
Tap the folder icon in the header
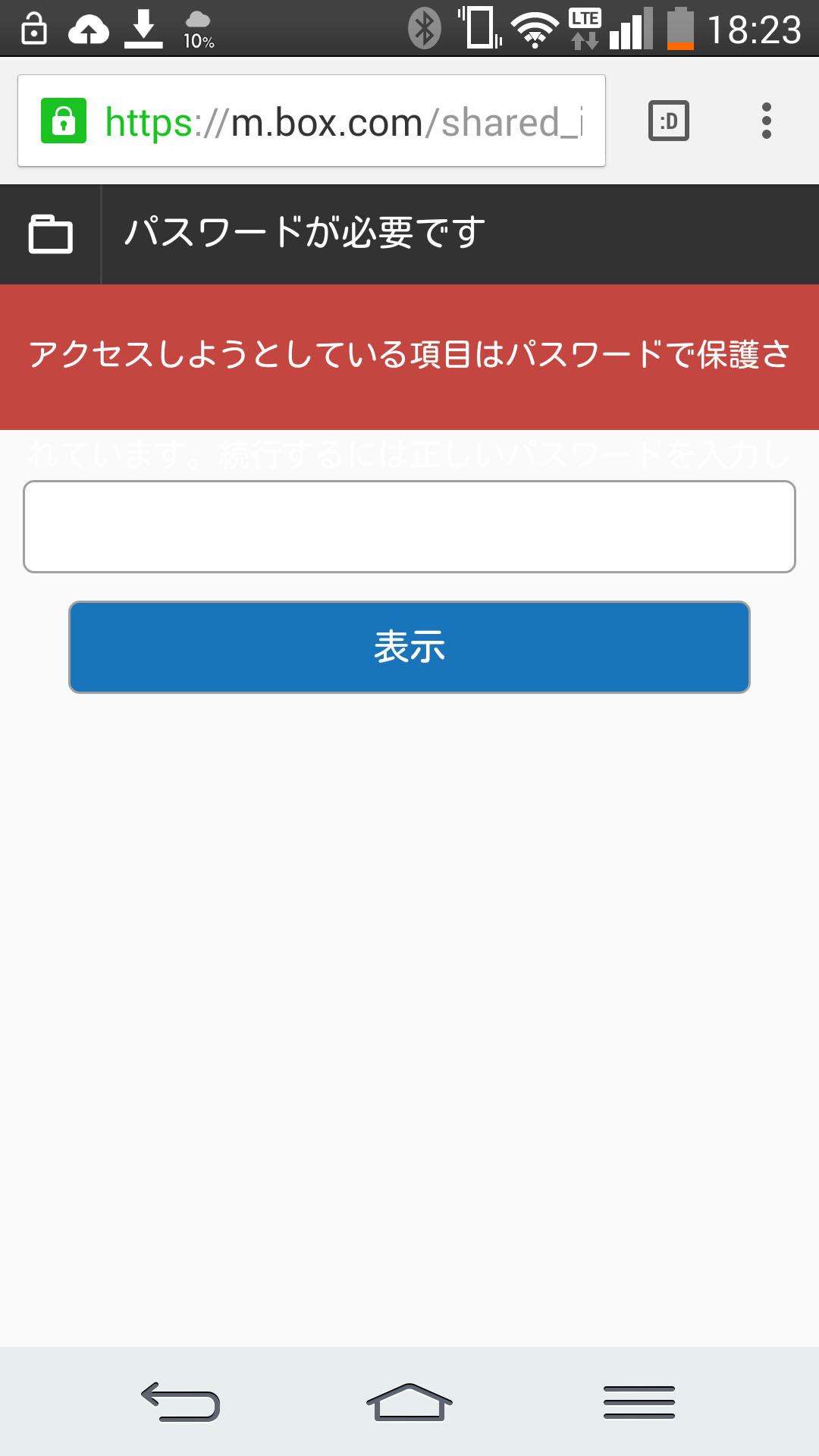(x=51, y=234)
